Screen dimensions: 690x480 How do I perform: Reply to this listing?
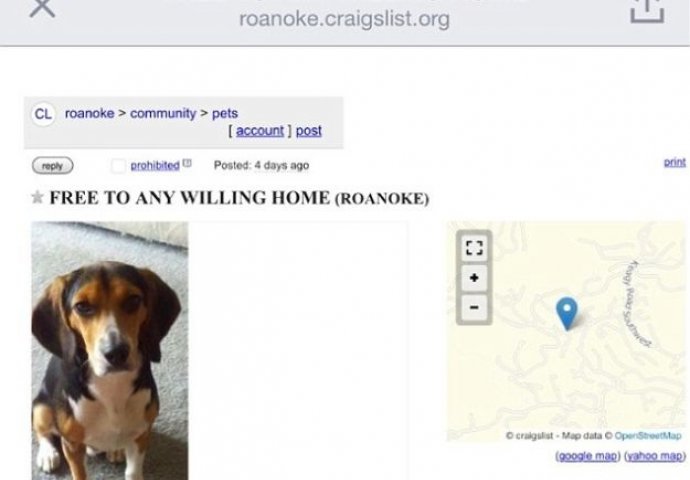52,165
